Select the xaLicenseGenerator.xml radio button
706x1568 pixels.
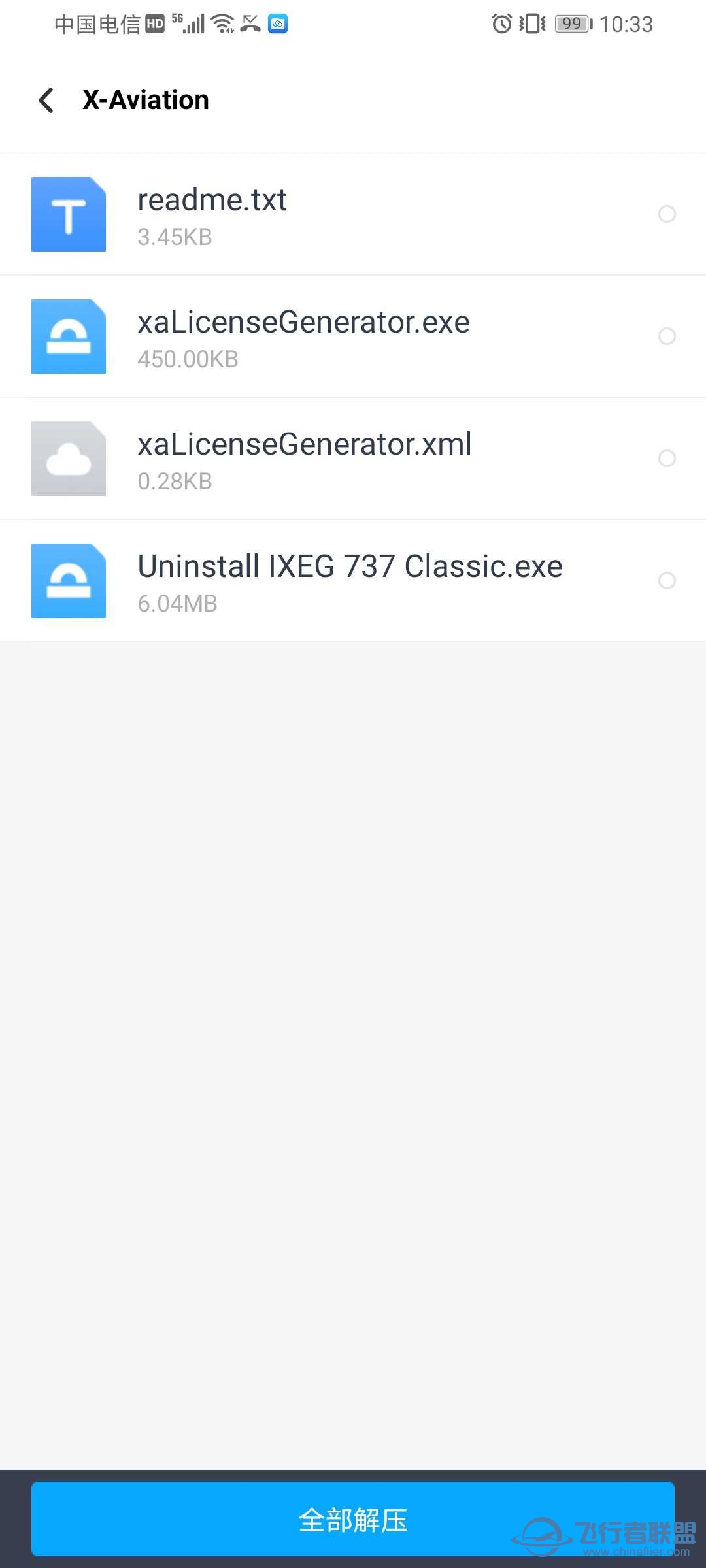666,459
